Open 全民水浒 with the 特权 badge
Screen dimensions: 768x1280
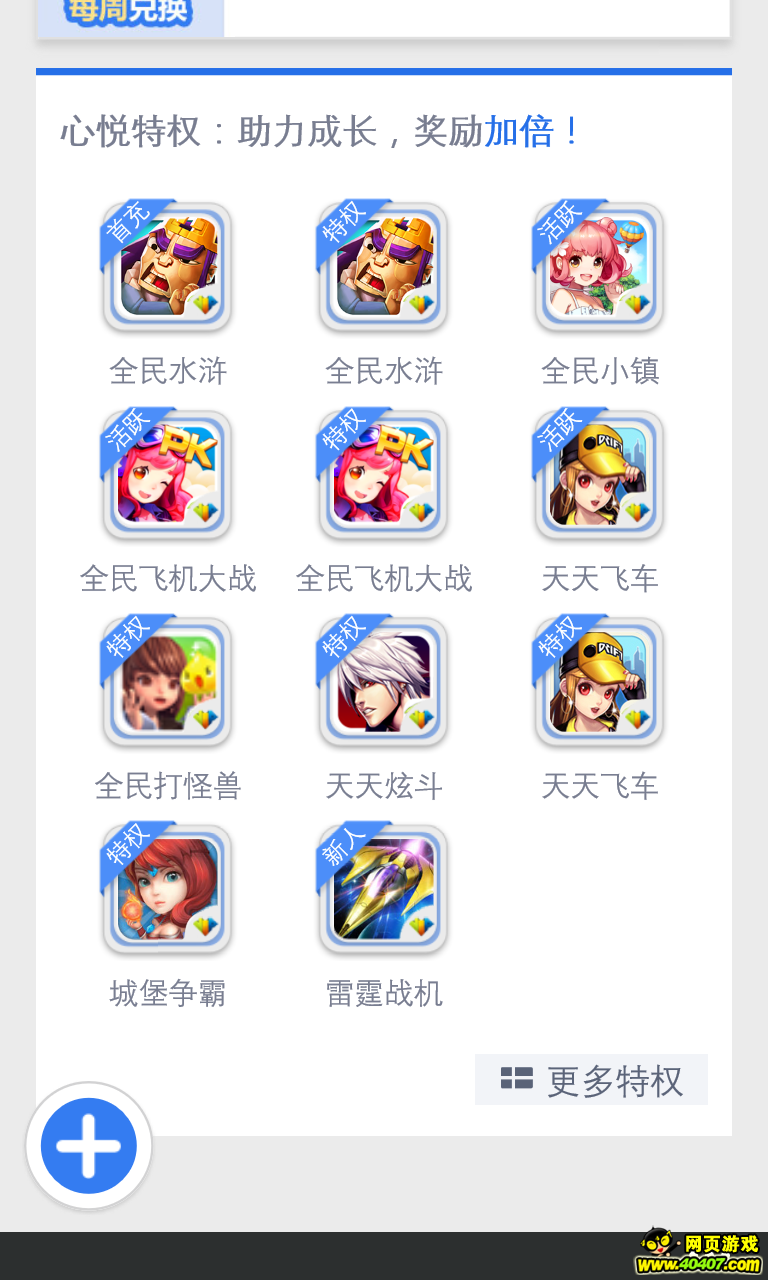coord(384,268)
